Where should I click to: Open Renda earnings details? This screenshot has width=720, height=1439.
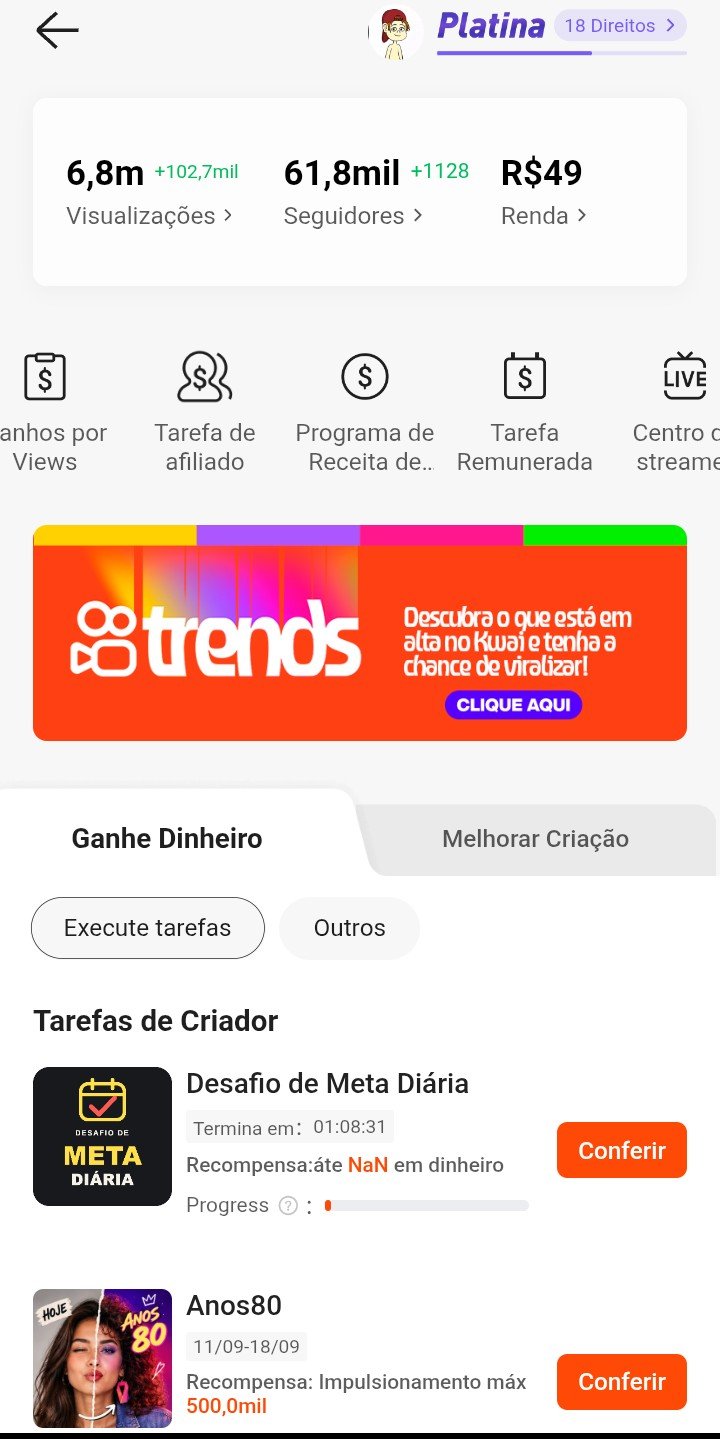tap(544, 216)
